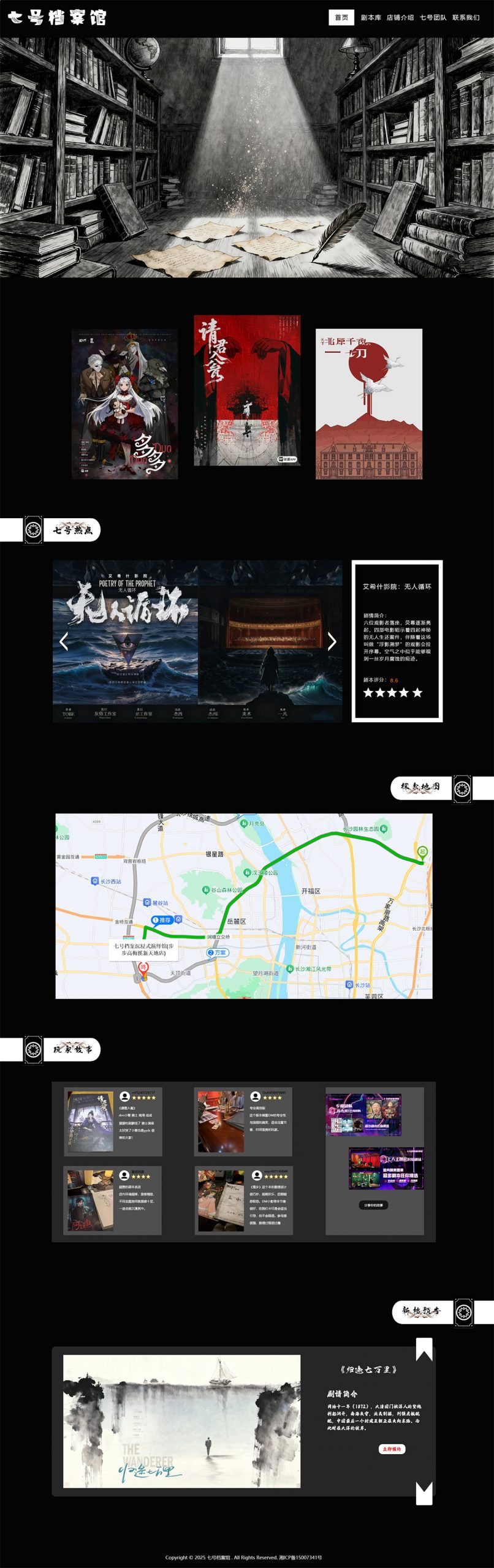View the 北原千夜 poster
The height and width of the screenshot is (1568, 494).
[x=368, y=404]
